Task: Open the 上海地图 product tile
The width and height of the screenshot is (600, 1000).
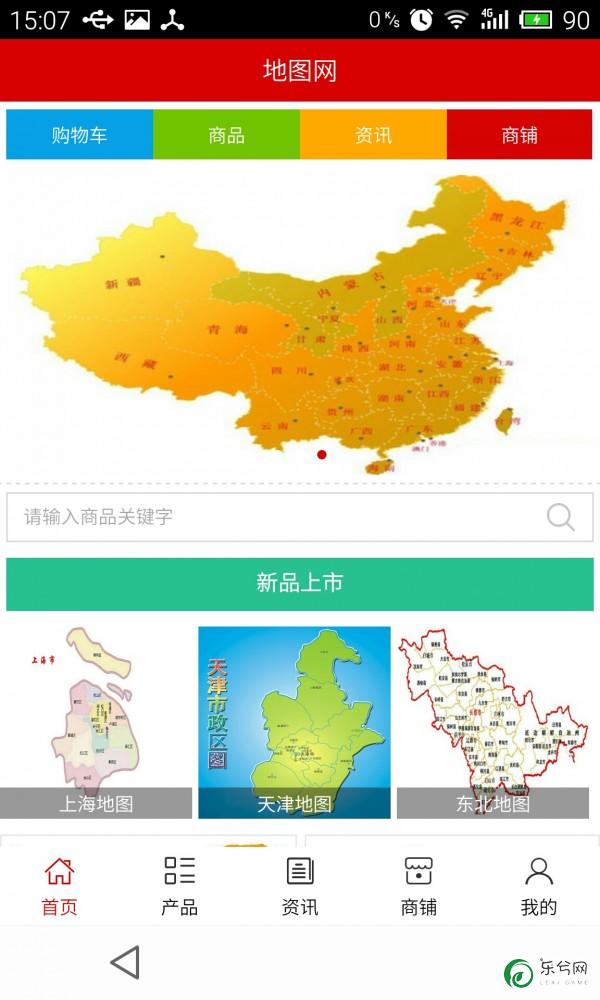Action: point(96,722)
